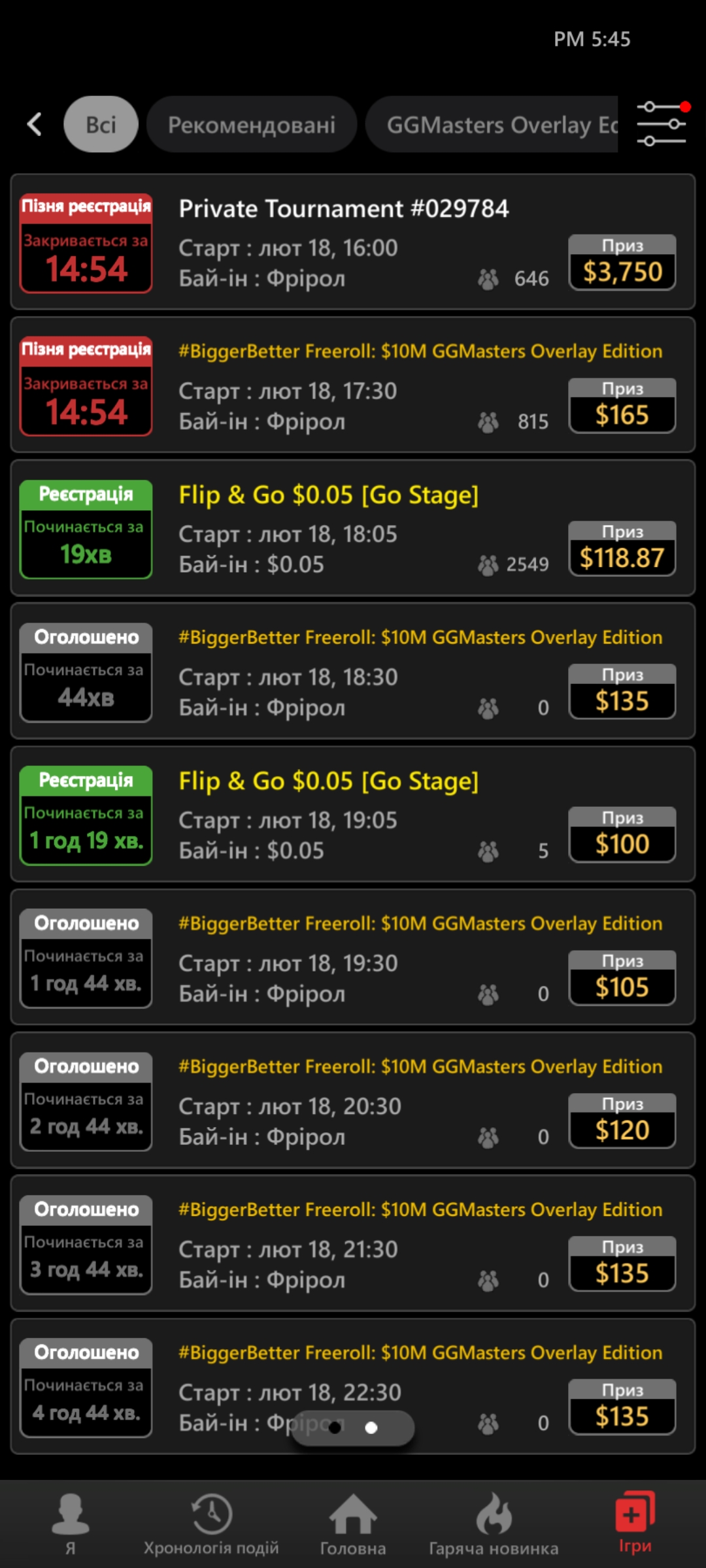Select the Всі filter chip
Screen dimensions: 706x1568
click(x=101, y=124)
